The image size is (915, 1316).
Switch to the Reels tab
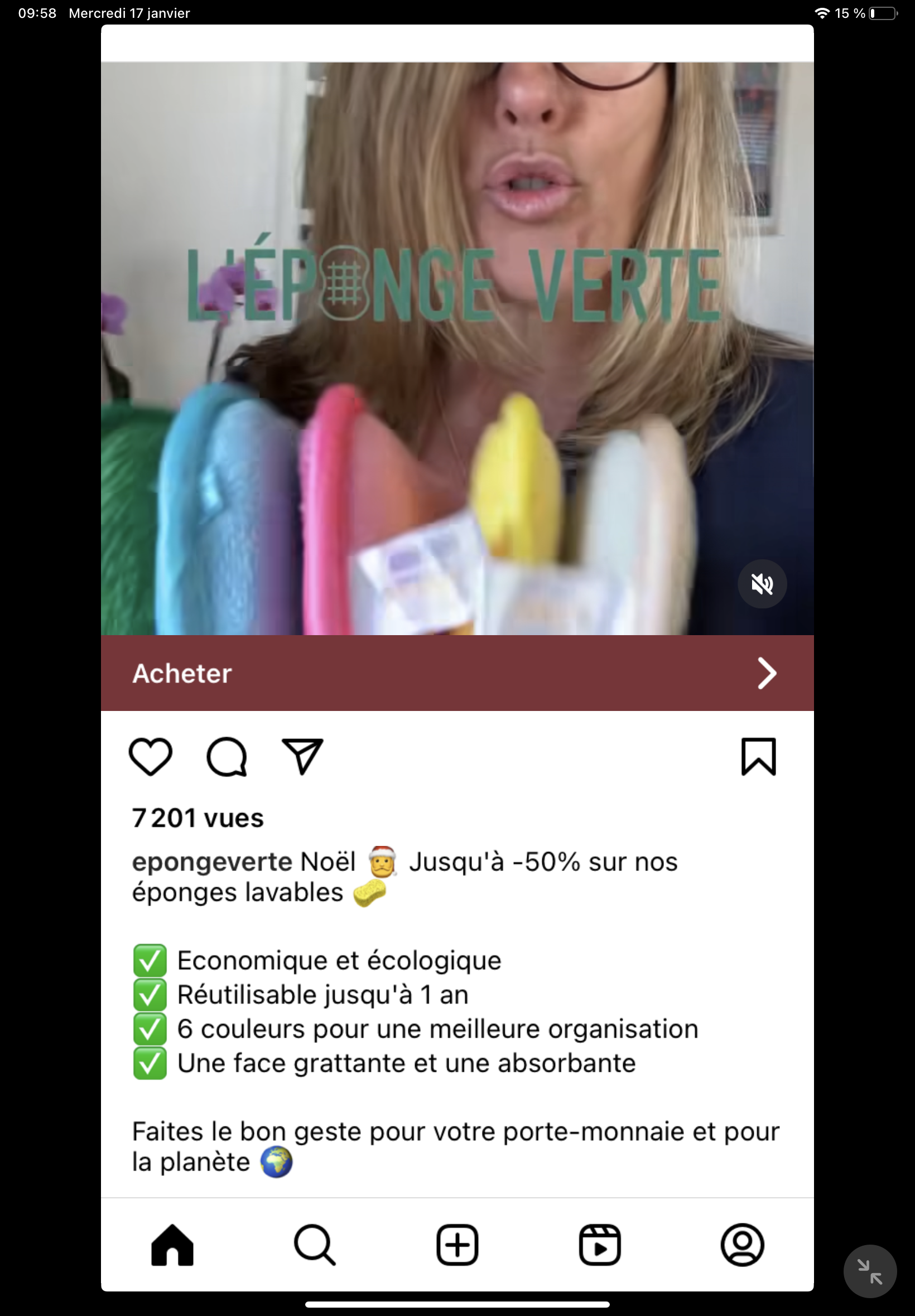point(600,1245)
